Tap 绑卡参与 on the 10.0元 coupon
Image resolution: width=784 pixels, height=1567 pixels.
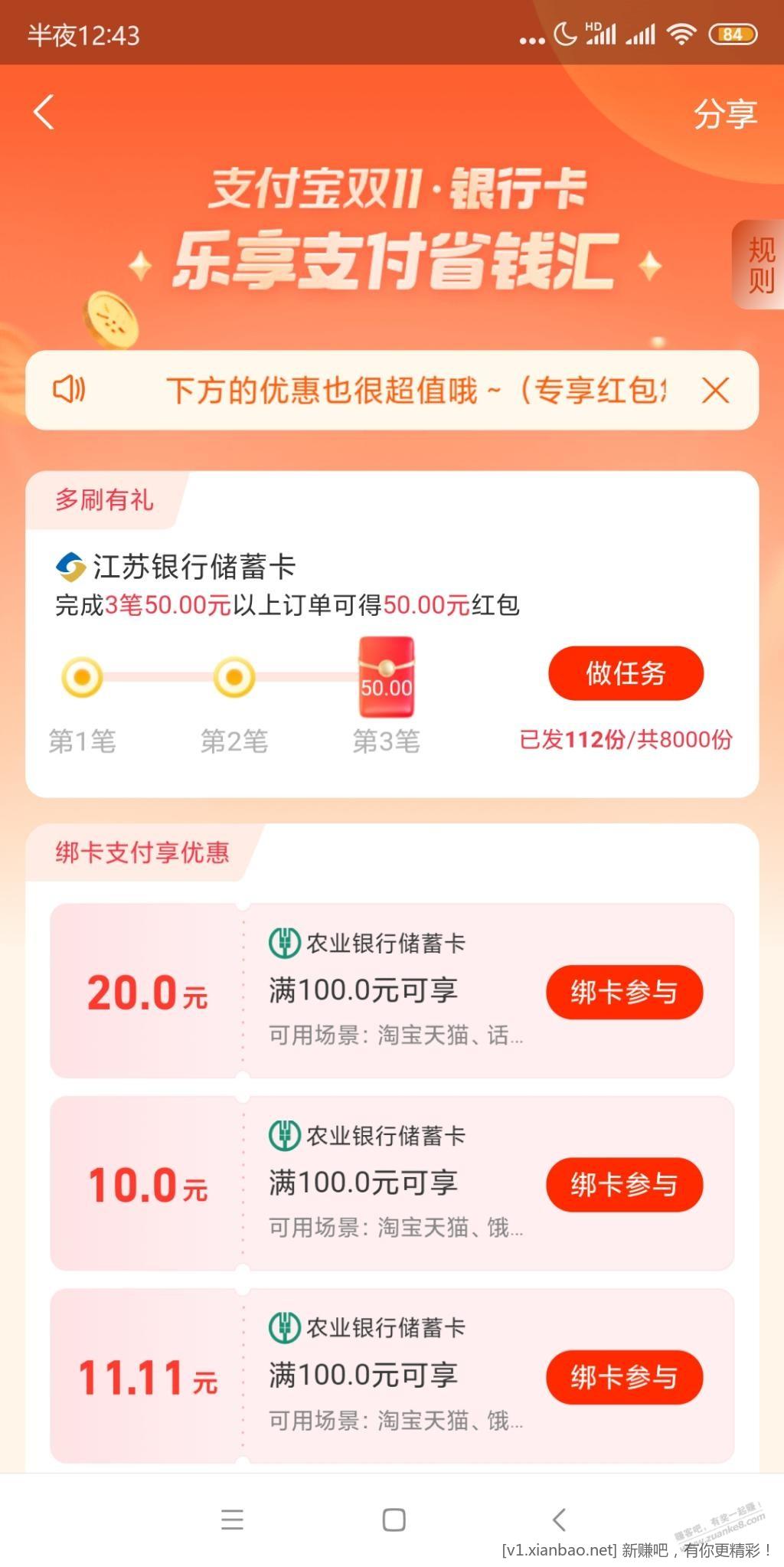tap(624, 1185)
